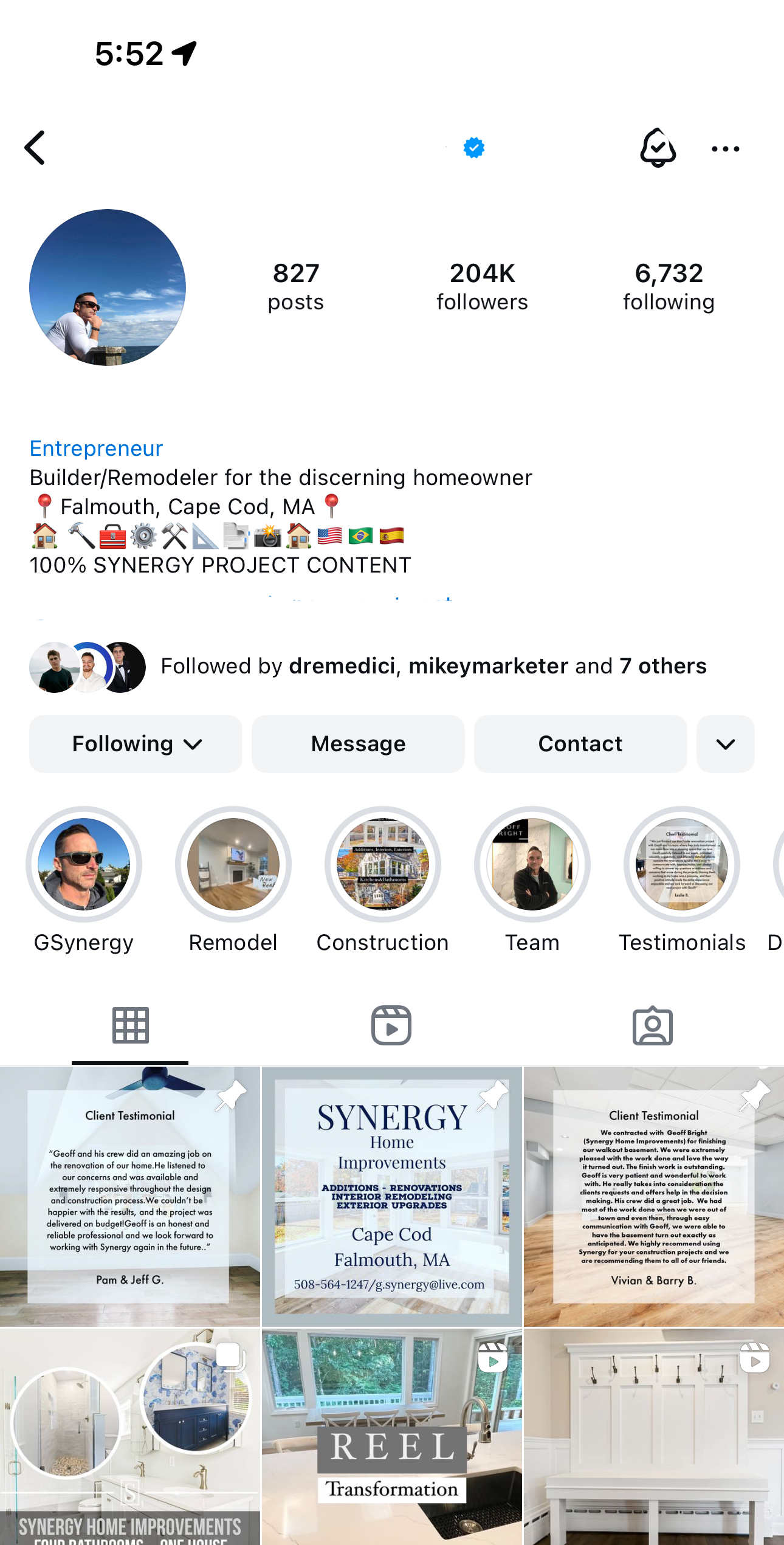784x1545 pixels.
Task: Message this profile
Action: (358, 744)
